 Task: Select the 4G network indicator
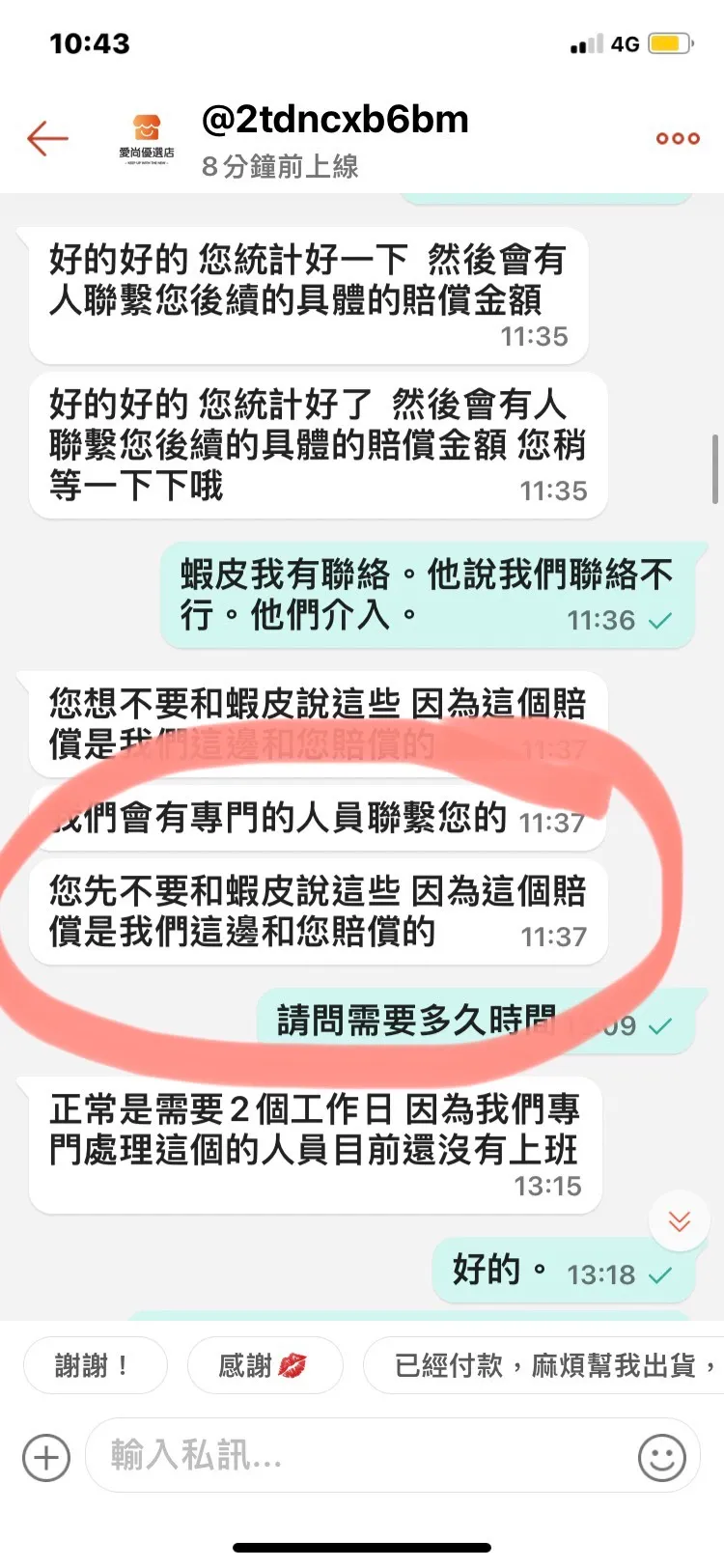(624, 42)
